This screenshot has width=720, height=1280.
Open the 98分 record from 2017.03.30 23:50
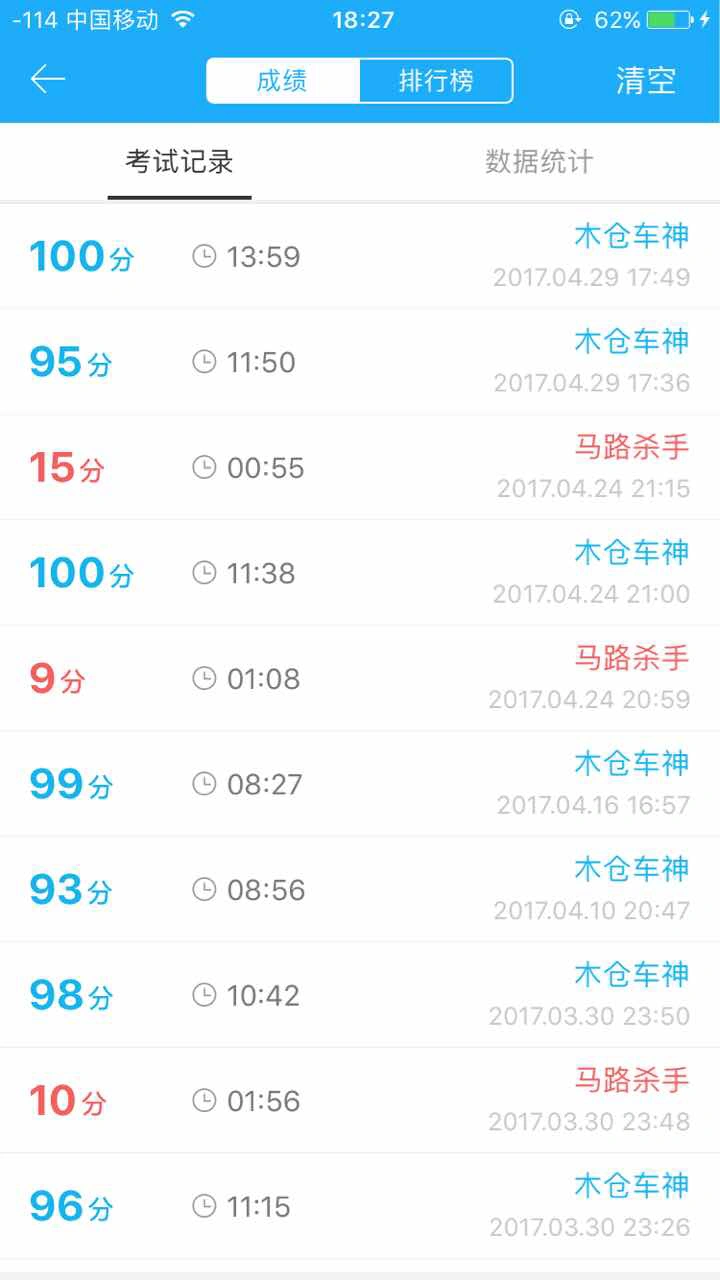tap(360, 994)
